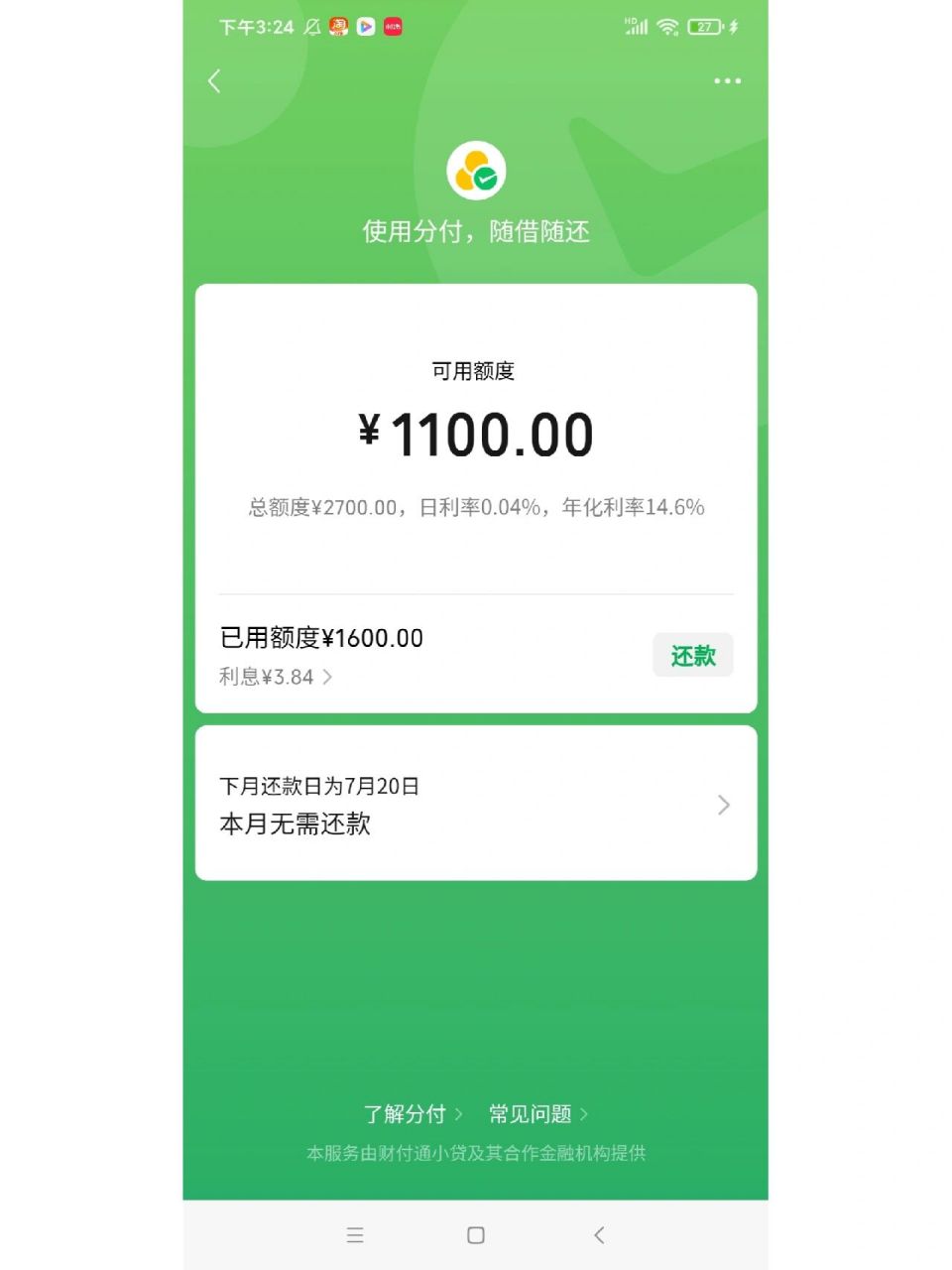Tap the Fenfu coins logo icon

tap(476, 171)
